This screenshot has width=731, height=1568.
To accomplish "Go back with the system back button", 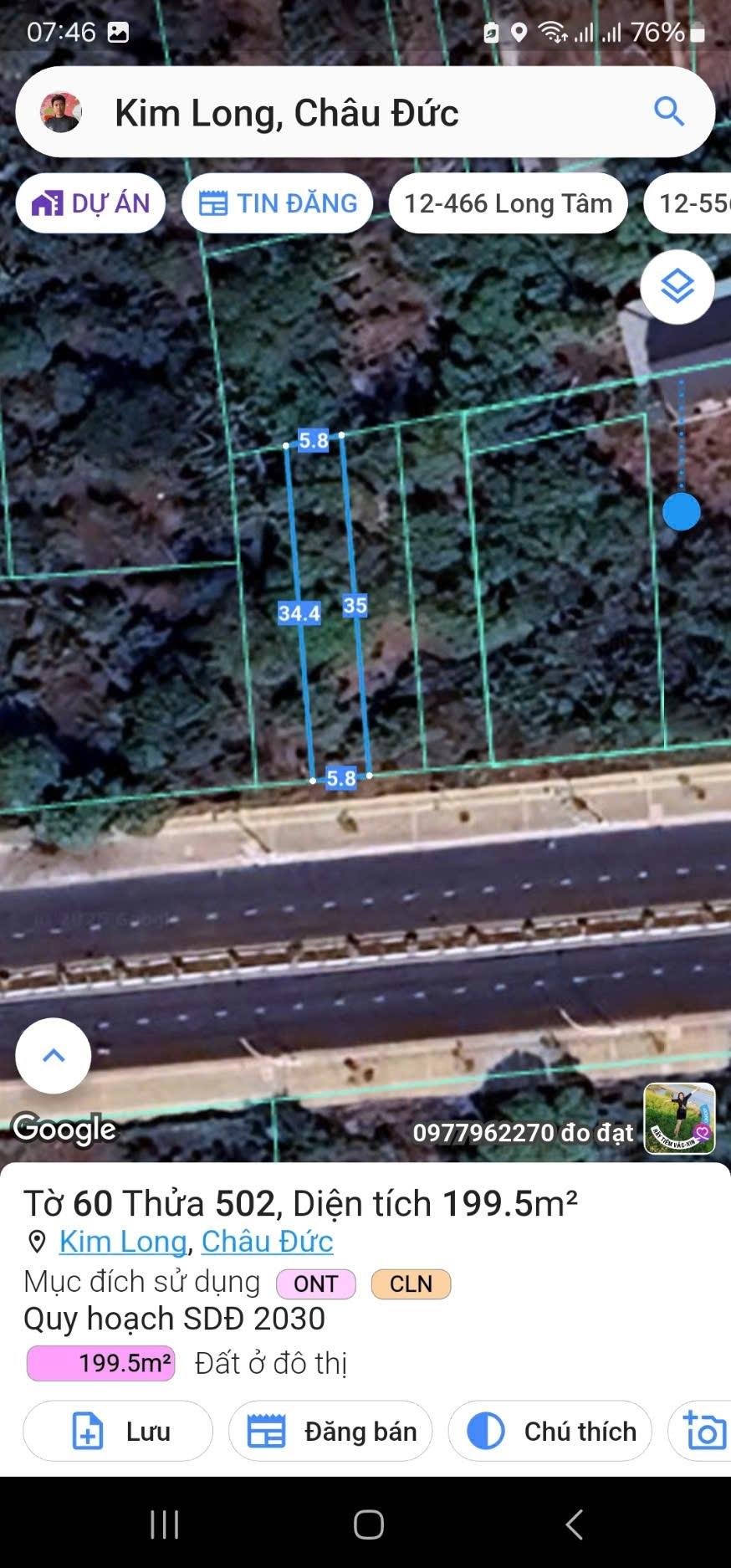I will (x=574, y=1524).
